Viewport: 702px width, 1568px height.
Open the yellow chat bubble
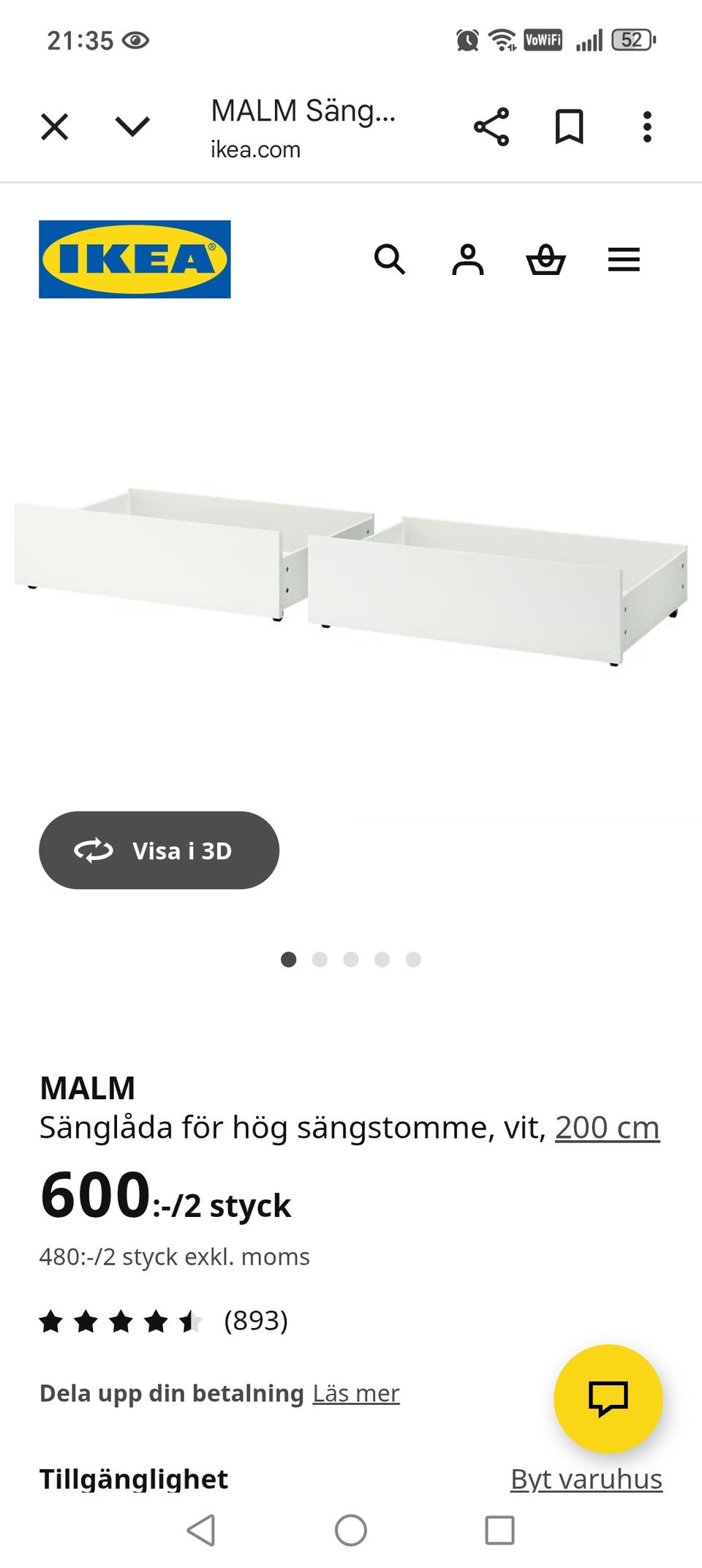click(x=608, y=1398)
